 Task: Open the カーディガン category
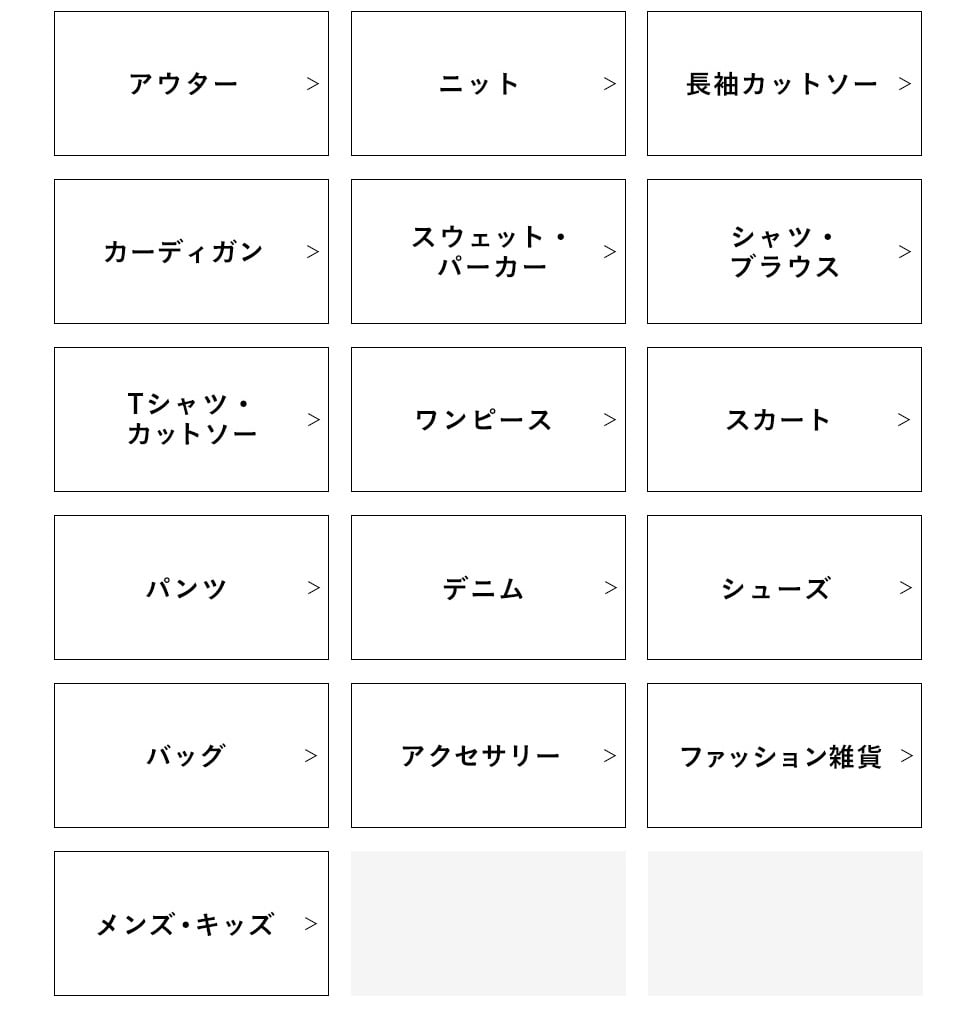point(191,252)
